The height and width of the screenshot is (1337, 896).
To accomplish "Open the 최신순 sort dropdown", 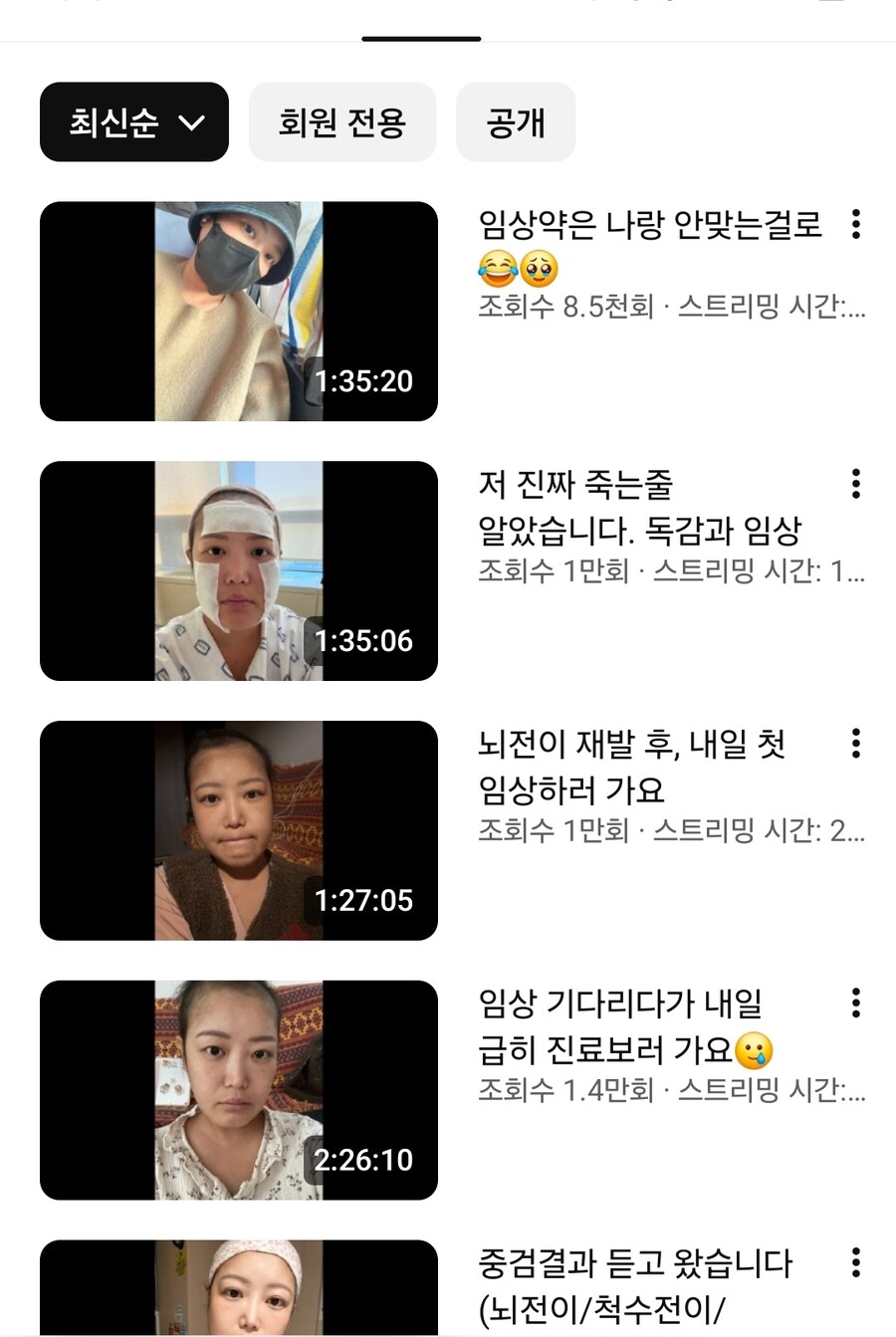I will [134, 121].
